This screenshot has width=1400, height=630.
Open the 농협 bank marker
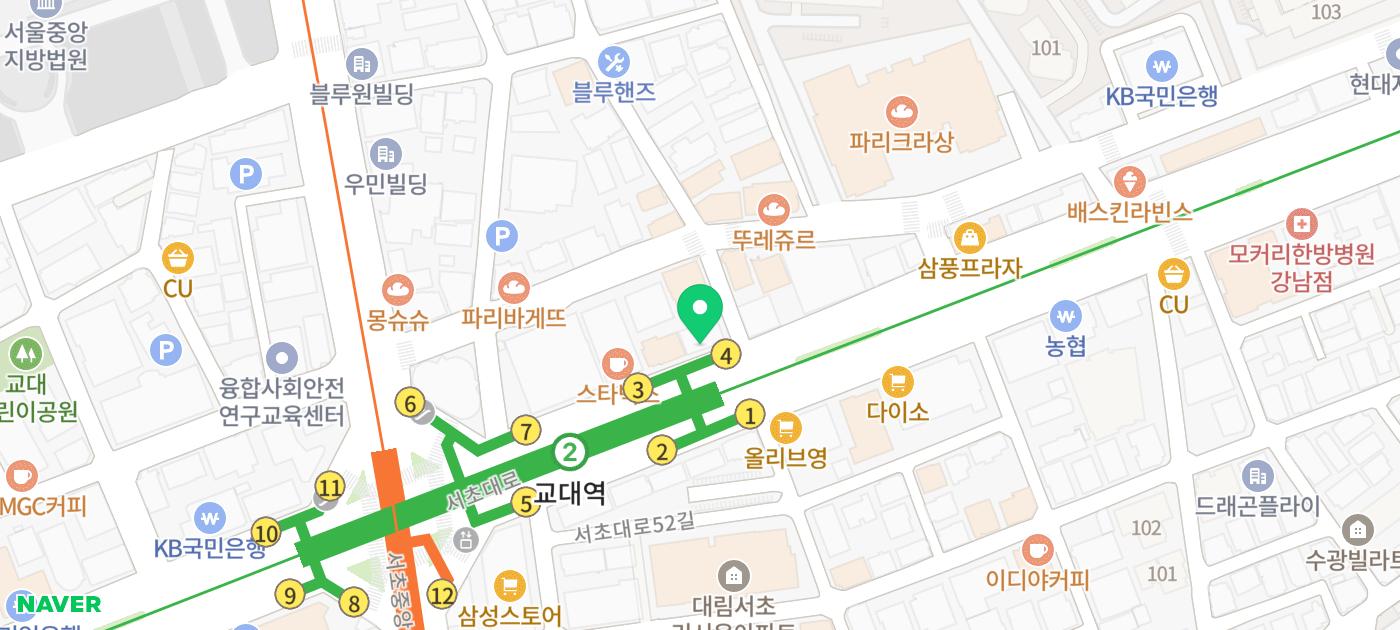point(1066,317)
